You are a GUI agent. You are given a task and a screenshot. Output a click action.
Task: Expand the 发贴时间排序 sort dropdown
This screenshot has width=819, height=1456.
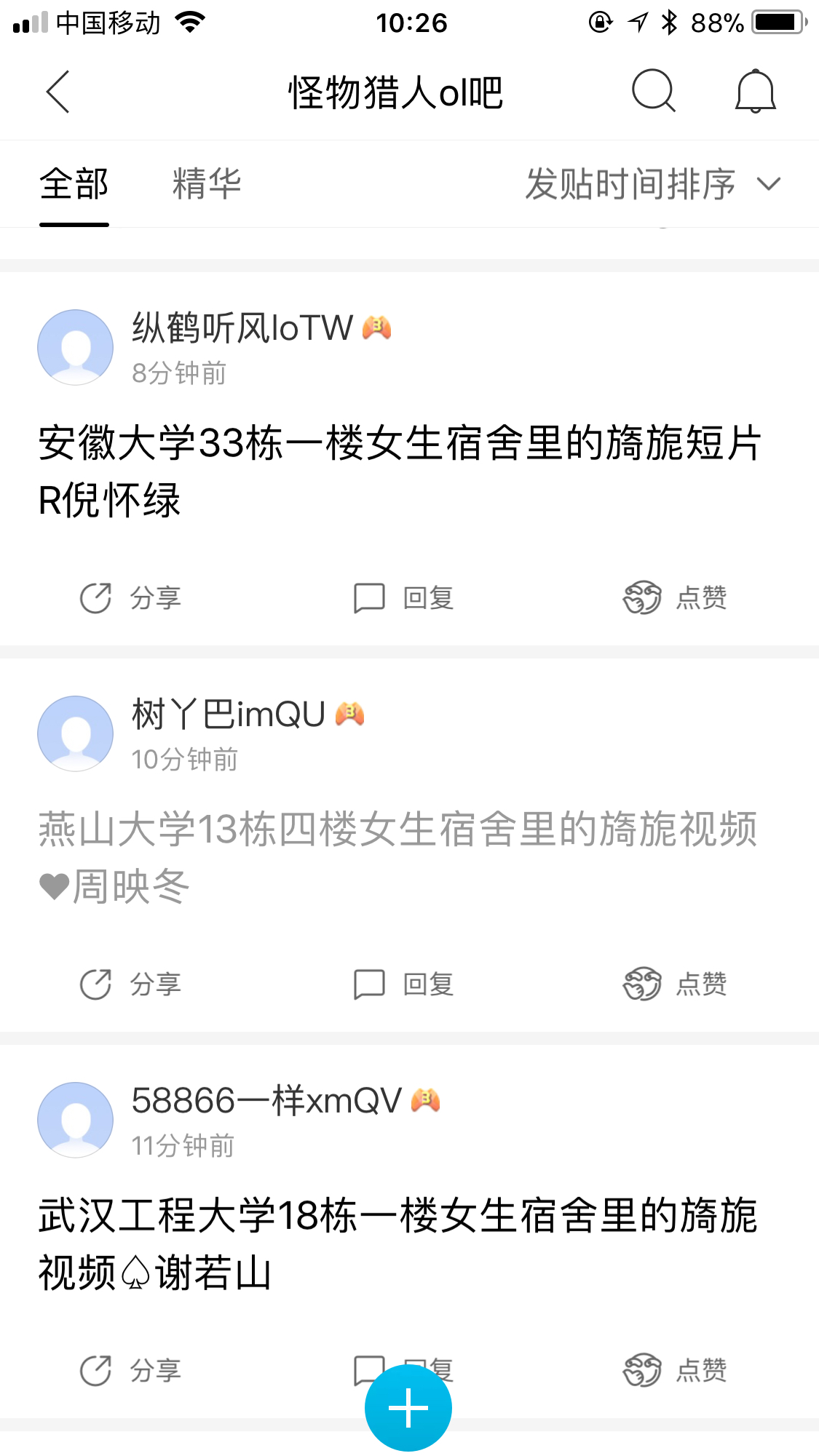[x=653, y=183]
